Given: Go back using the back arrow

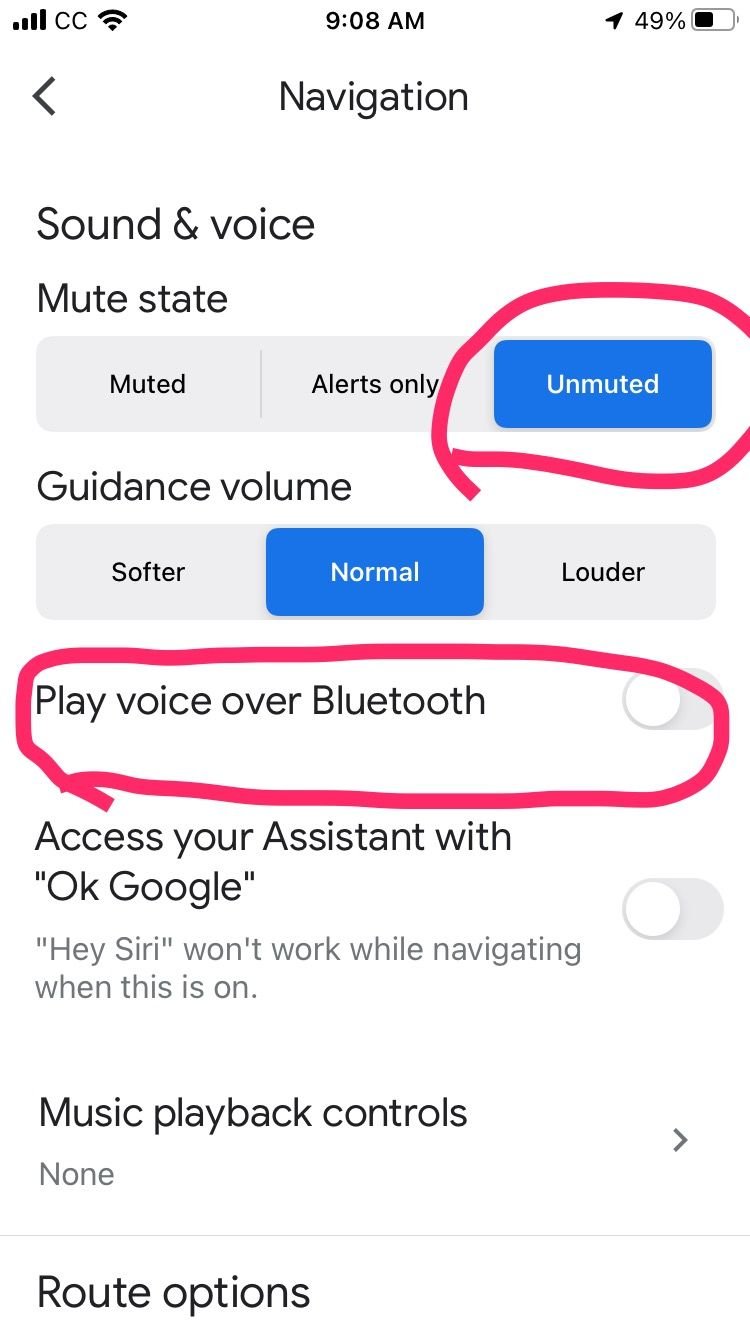Looking at the screenshot, I should pyautogui.click(x=44, y=96).
